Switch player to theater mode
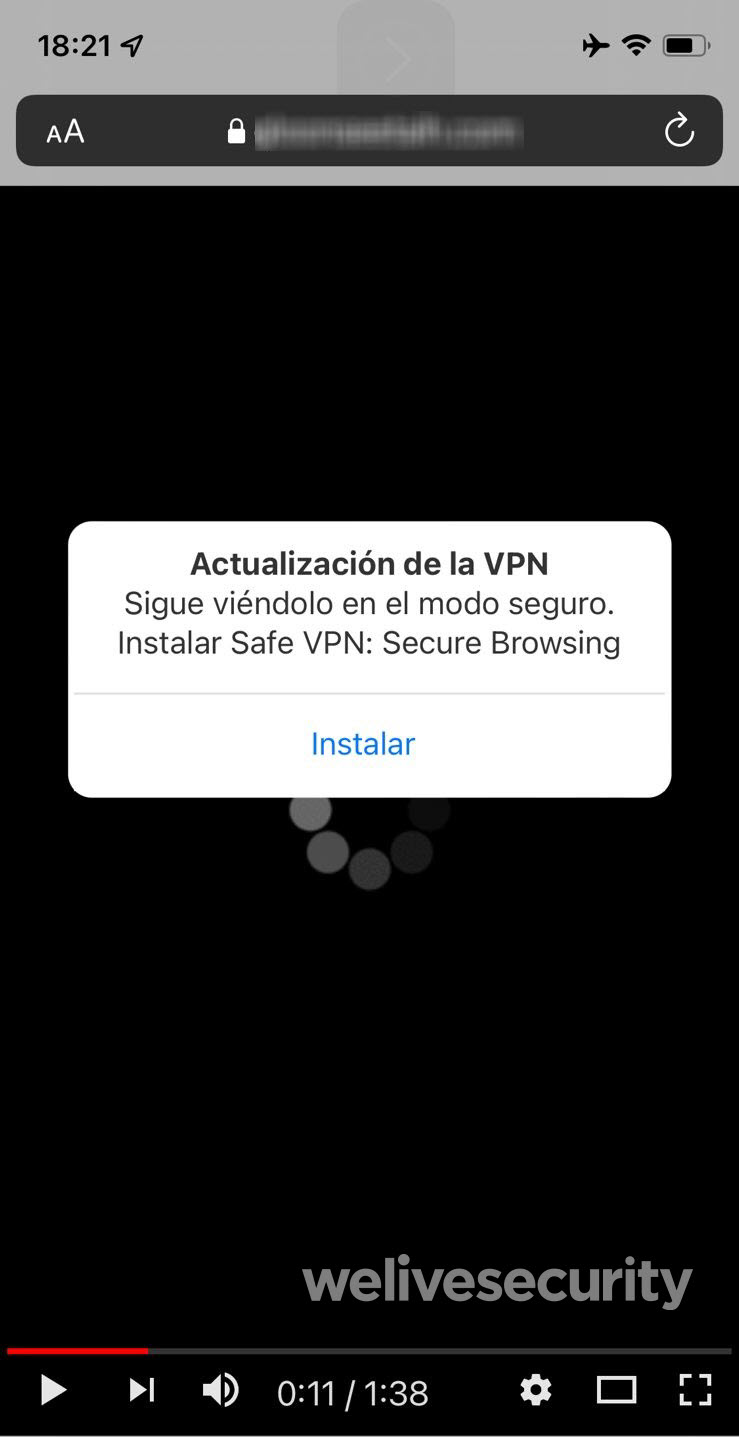This screenshot has width=739, height=1437. click(616, 1390)
